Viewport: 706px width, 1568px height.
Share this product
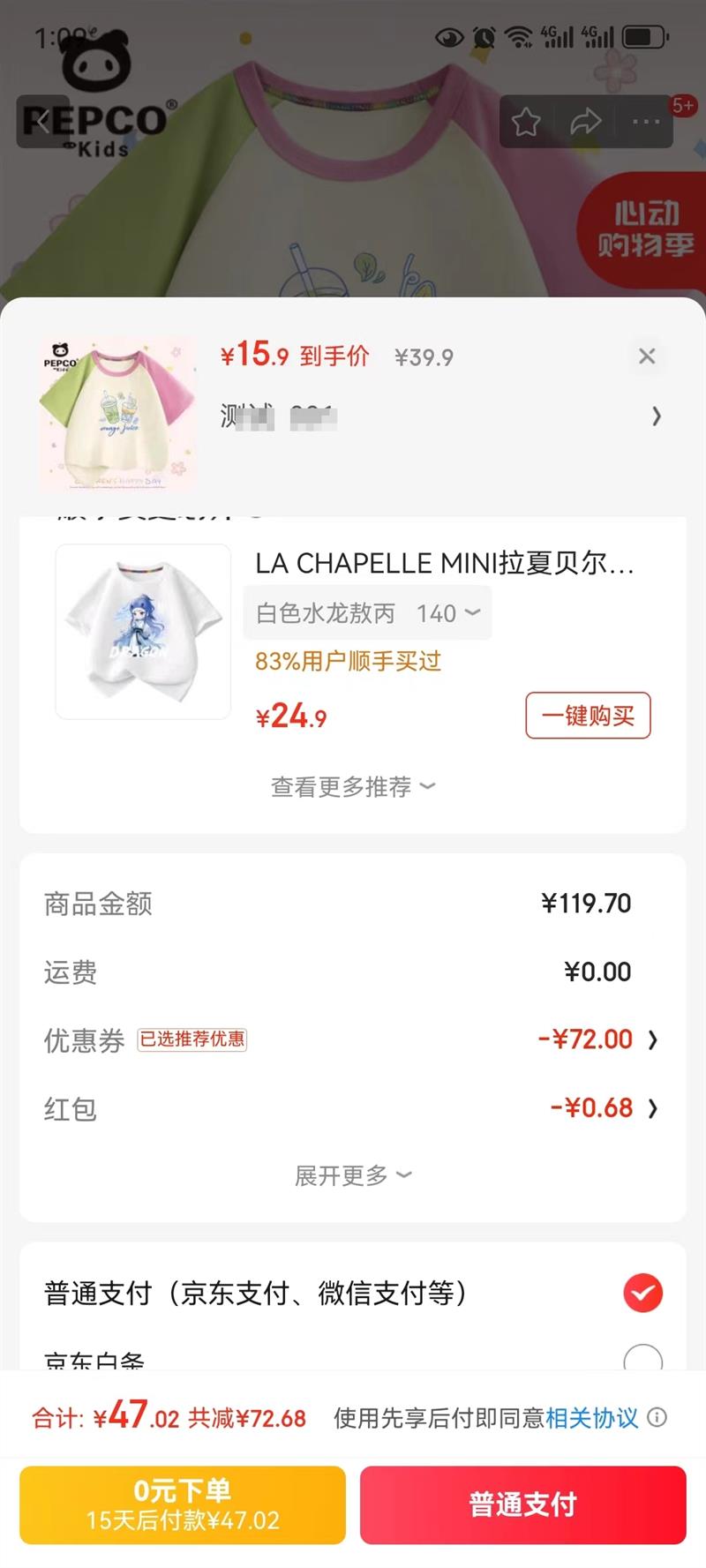tap(585, 122)
